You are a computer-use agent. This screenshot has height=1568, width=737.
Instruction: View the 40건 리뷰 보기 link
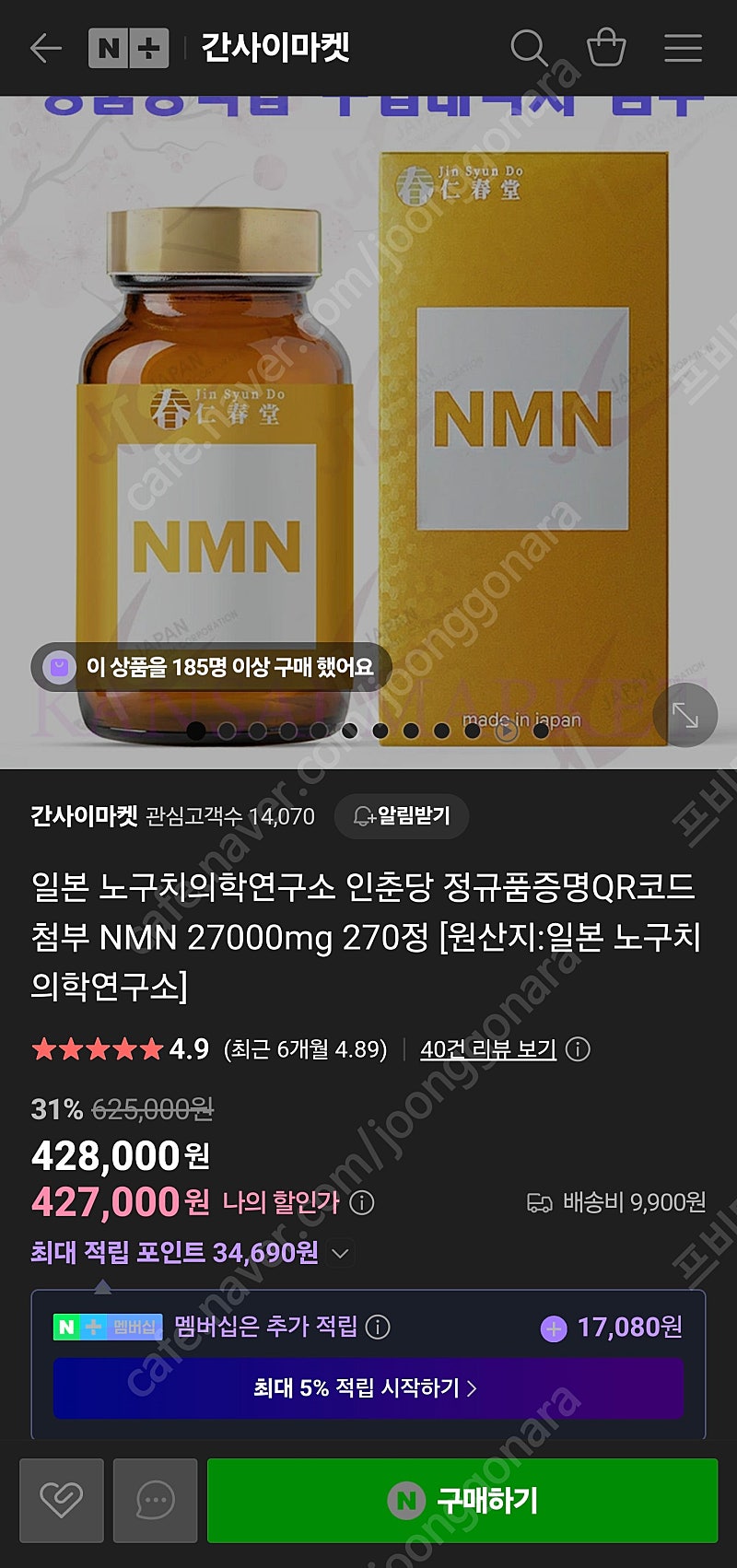point(488,1049)
